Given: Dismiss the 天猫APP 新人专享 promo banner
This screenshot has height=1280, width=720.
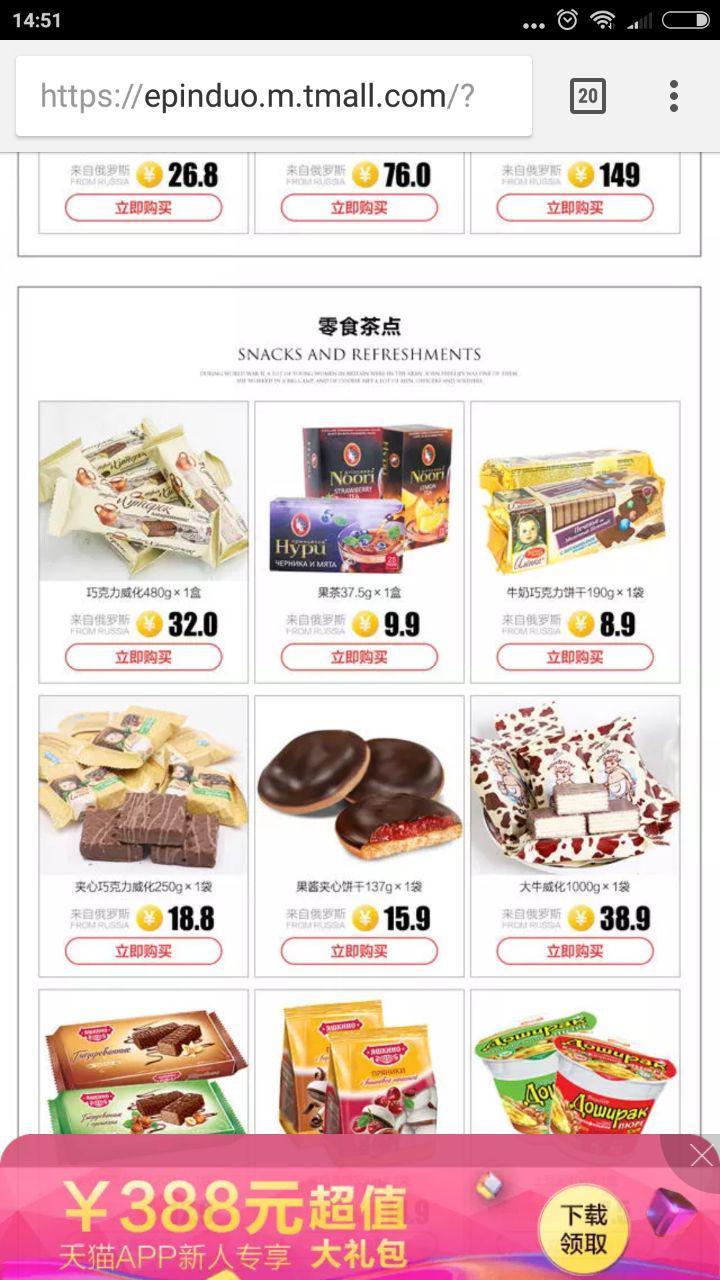Looking at the screenshot, I should click(700, 1157).
